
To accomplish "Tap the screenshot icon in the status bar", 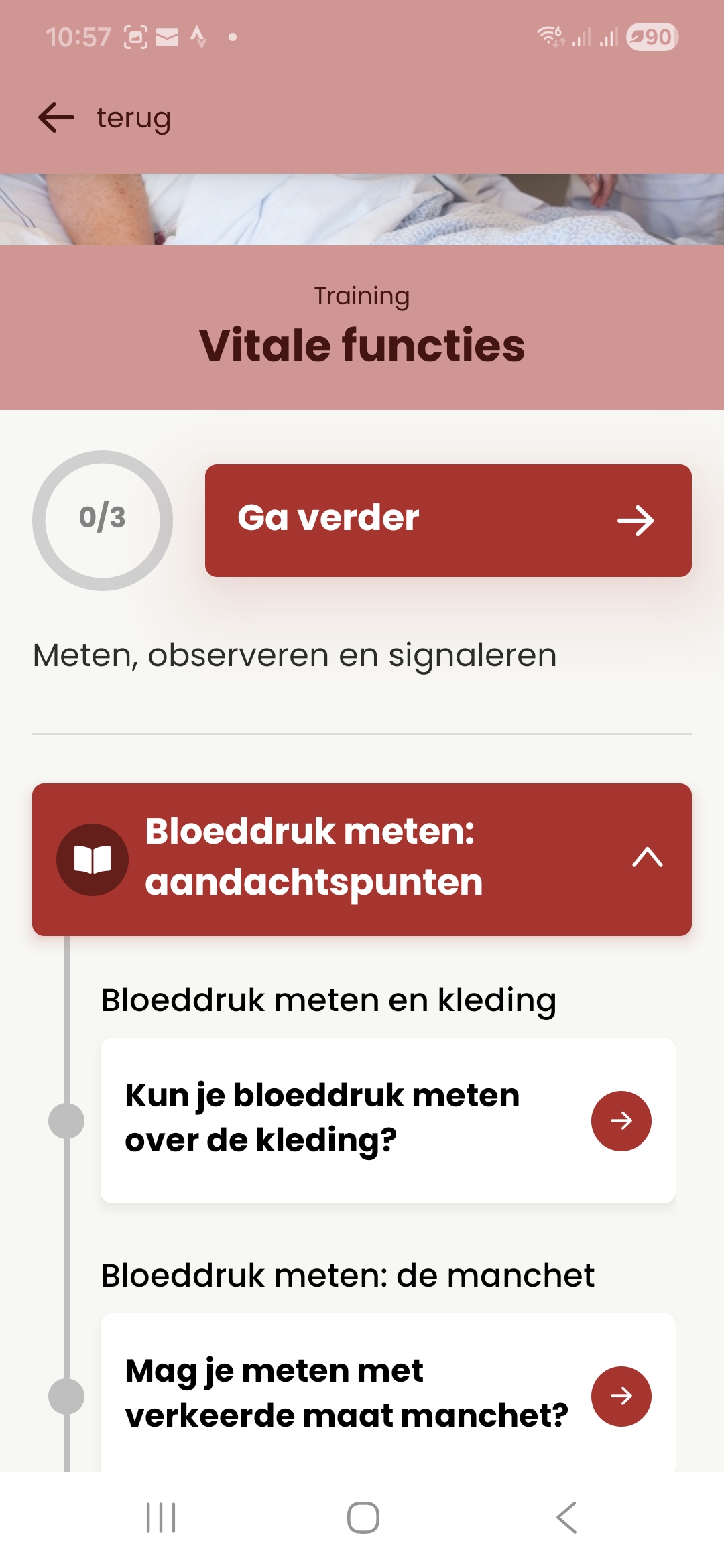I will tap(136, 37).
